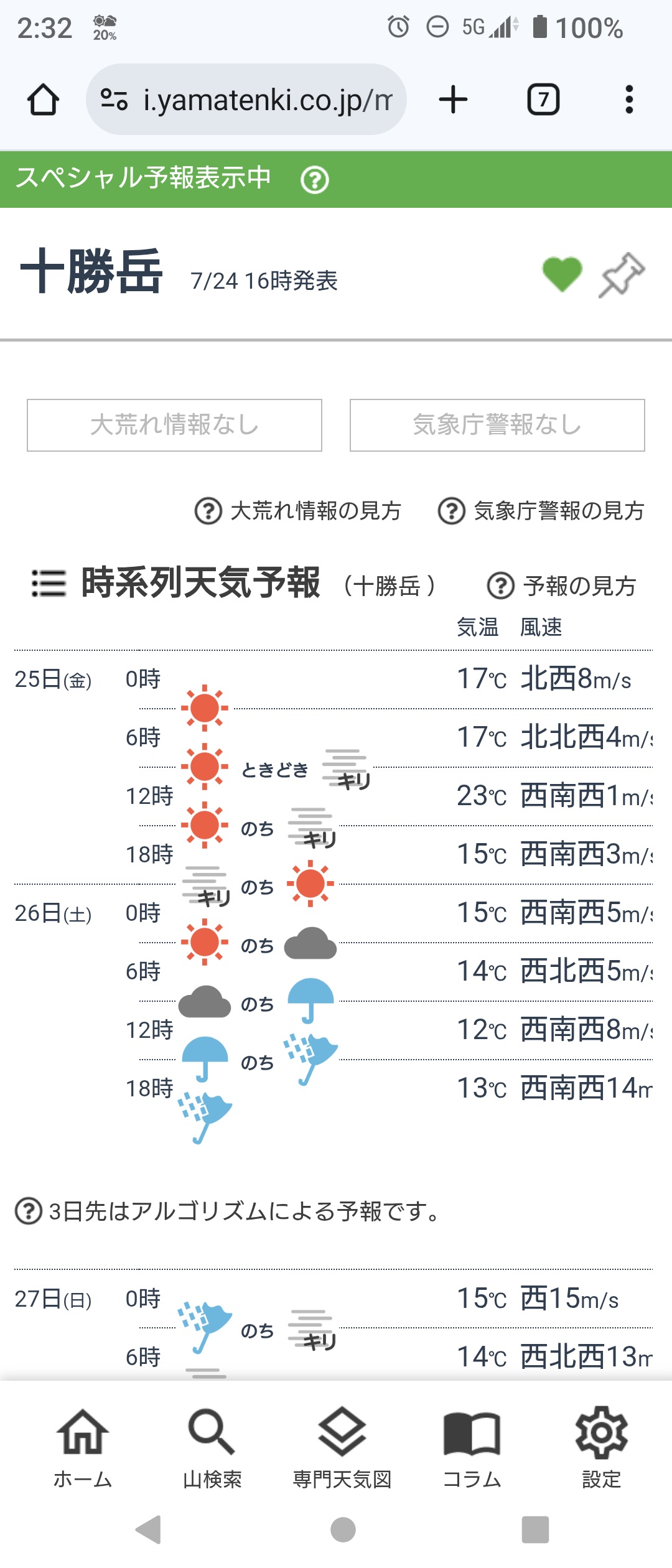The image size is (672, 1568).
Task: Open the 設定 tab
Action: 601,1447
